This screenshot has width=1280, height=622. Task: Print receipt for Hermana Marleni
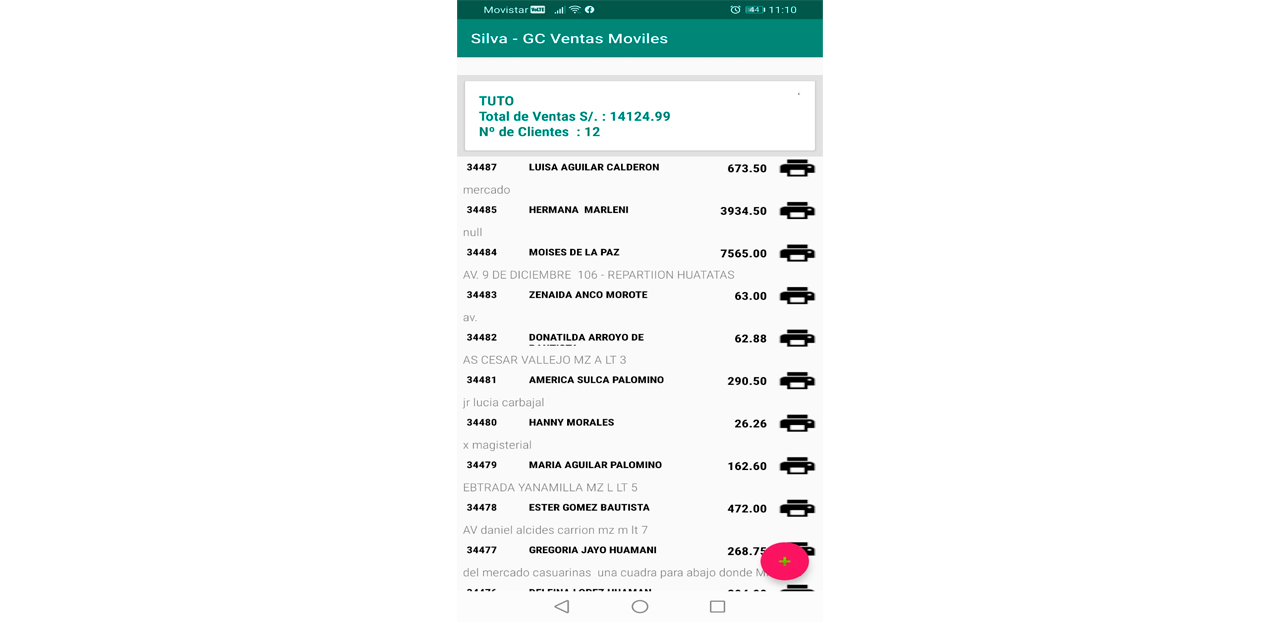(x=797, y=211)
